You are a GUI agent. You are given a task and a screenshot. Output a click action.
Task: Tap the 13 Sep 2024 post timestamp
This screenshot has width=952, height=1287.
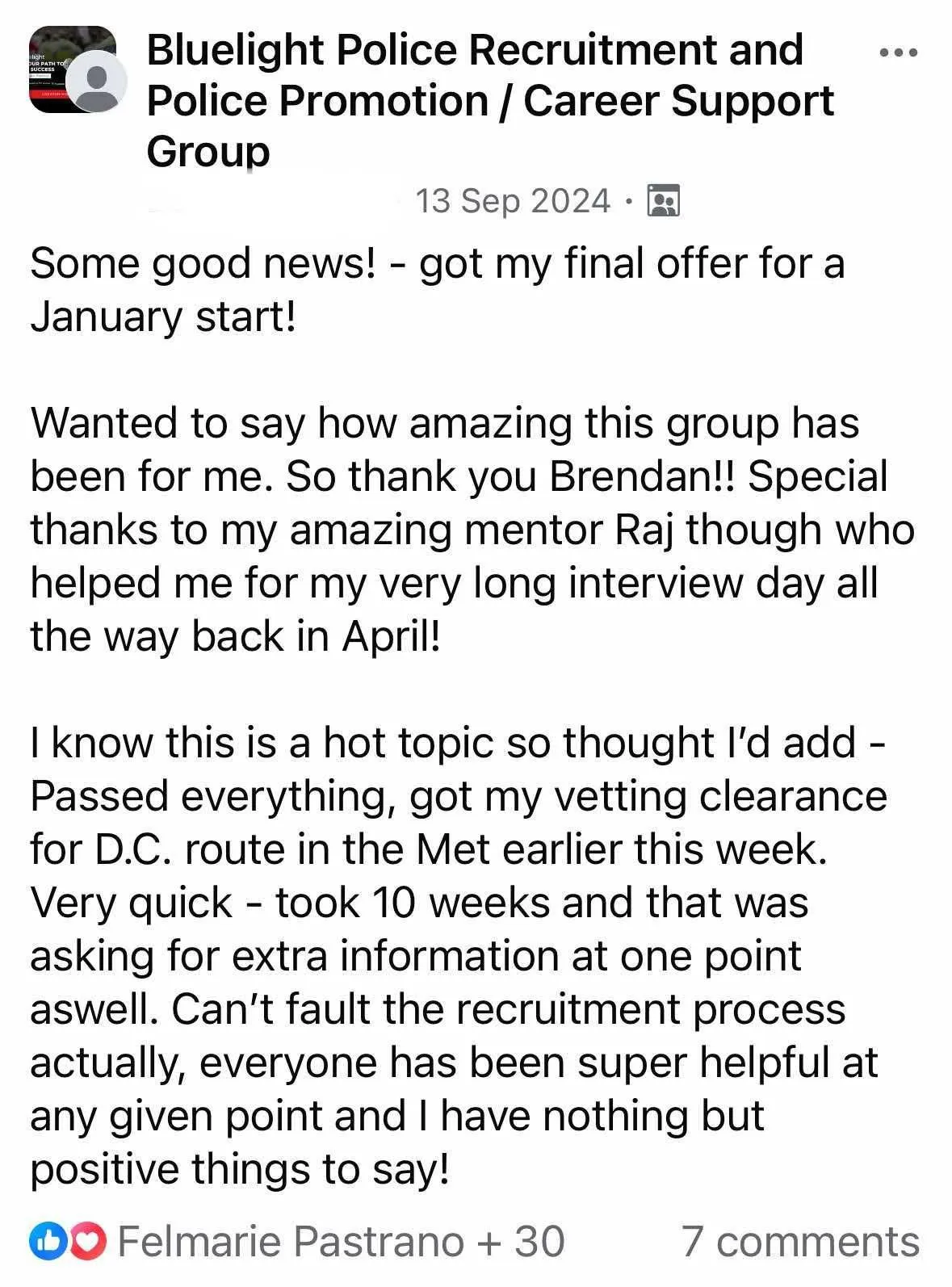513,200
